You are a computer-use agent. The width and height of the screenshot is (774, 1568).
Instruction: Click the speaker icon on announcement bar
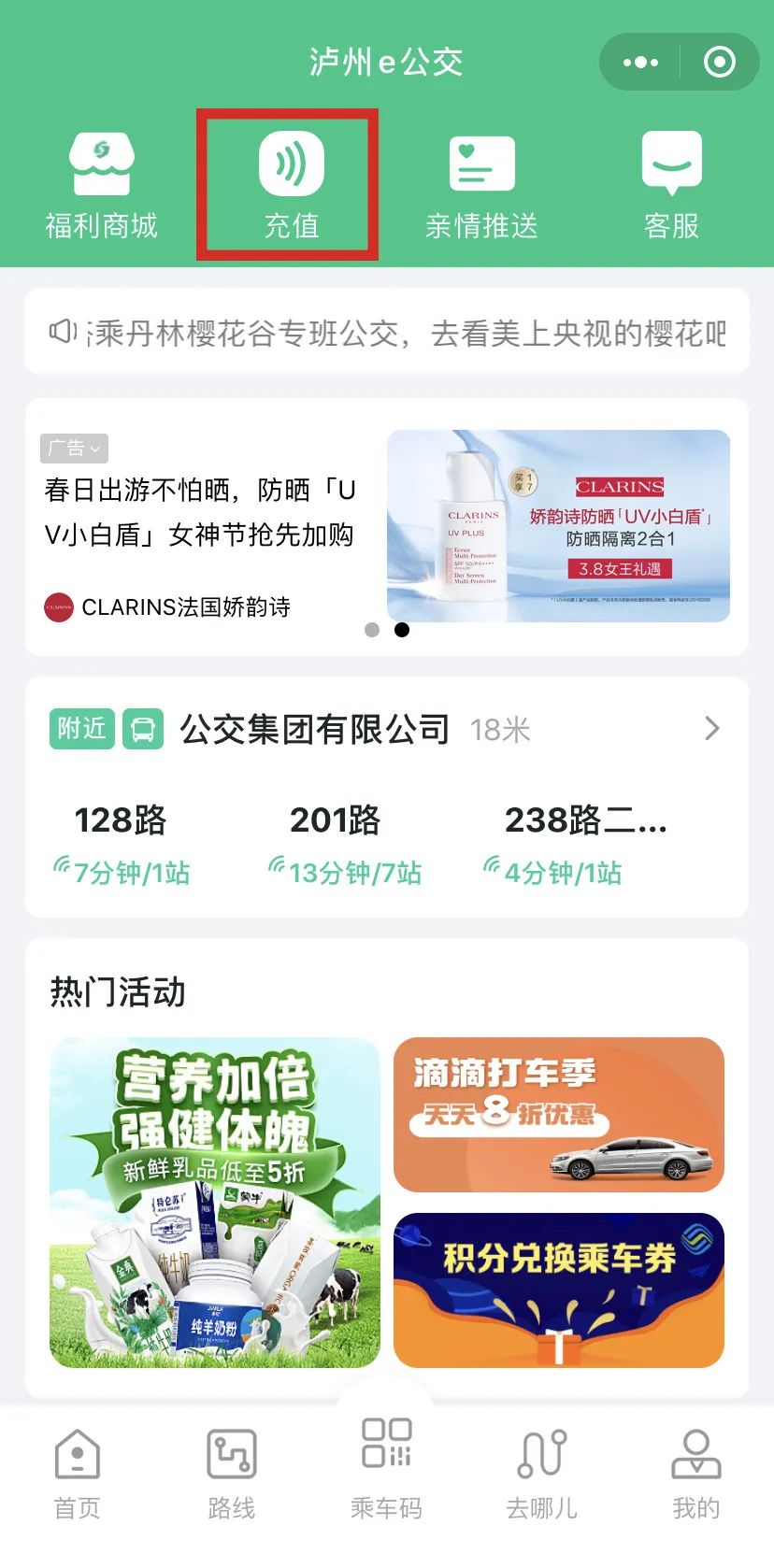63,331
